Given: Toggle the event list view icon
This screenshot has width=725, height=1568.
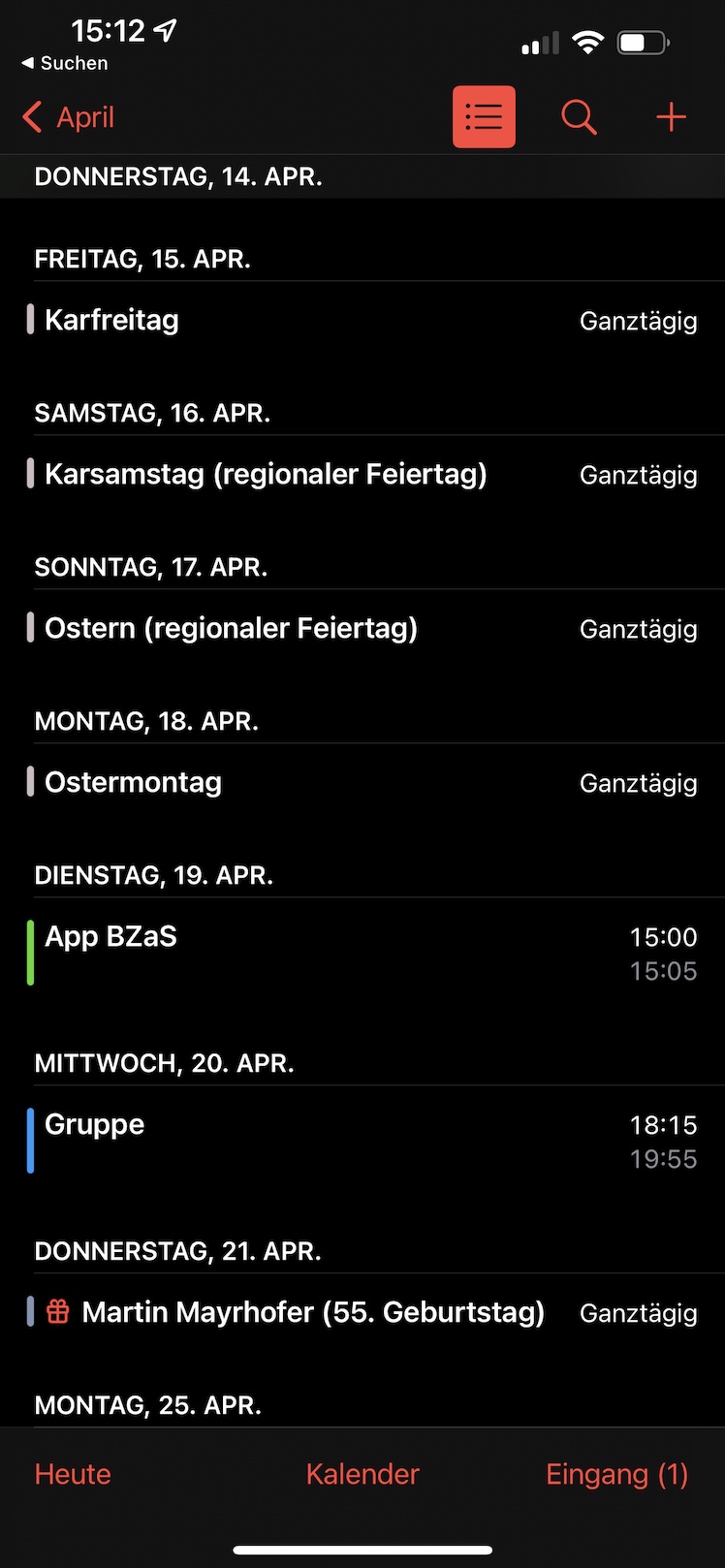Looking at the screenshot, I should 484,117.
